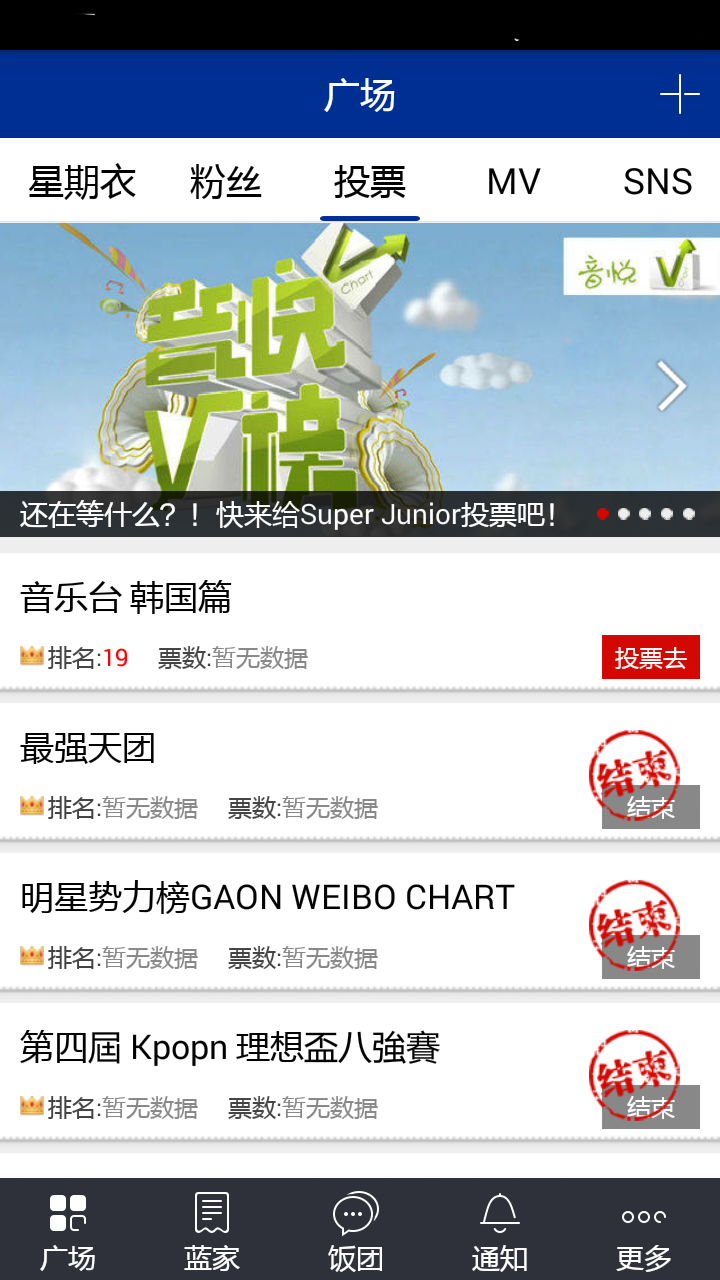Open the MV tab
Image resolution: width=720 pixels, height=1280 pixels.
coord(514,182)
